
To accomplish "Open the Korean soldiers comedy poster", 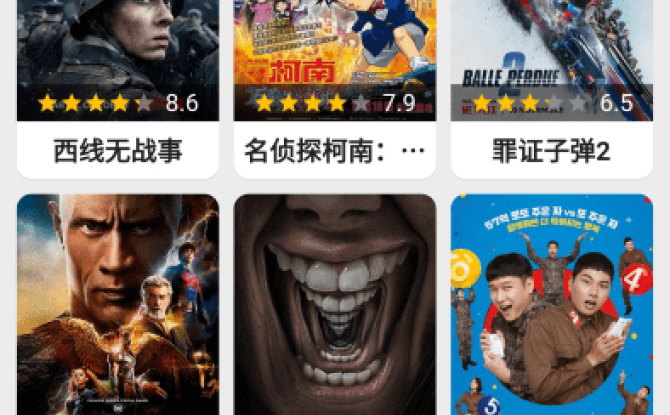I will tap(551, 305).
